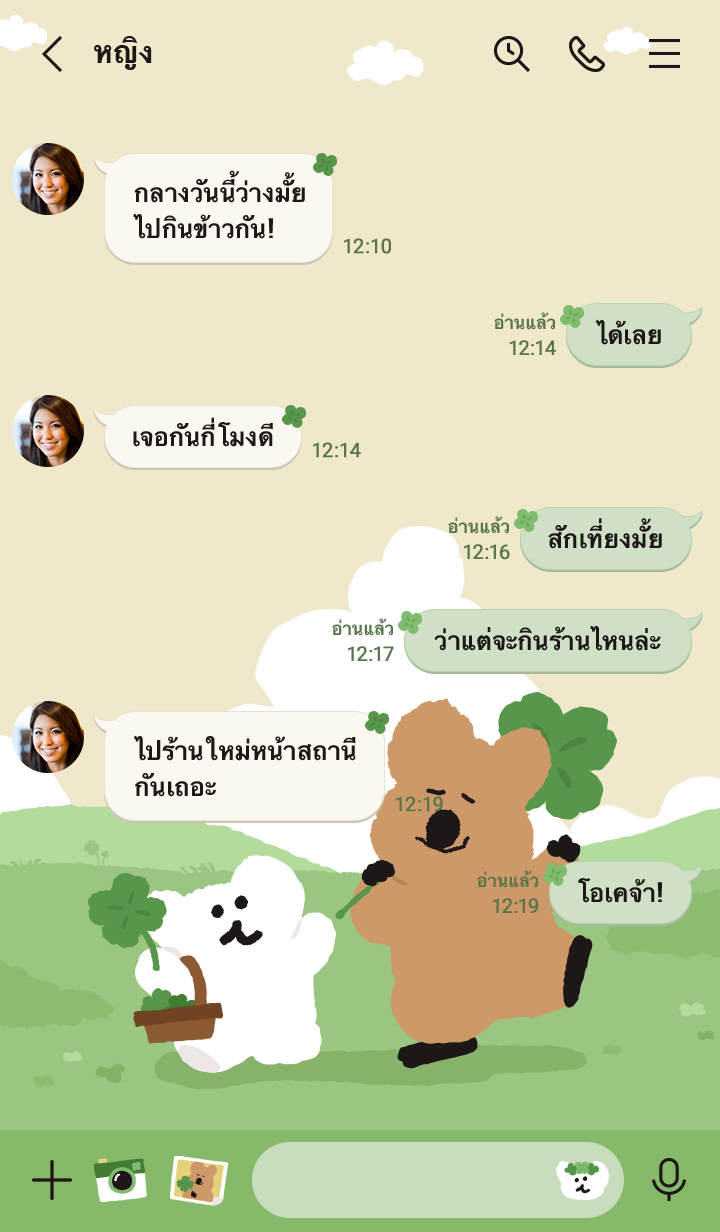Search within this chat conversation
Image resolution: width=720 pixels, height=1232 pixels.
click(x=511, y=54)
